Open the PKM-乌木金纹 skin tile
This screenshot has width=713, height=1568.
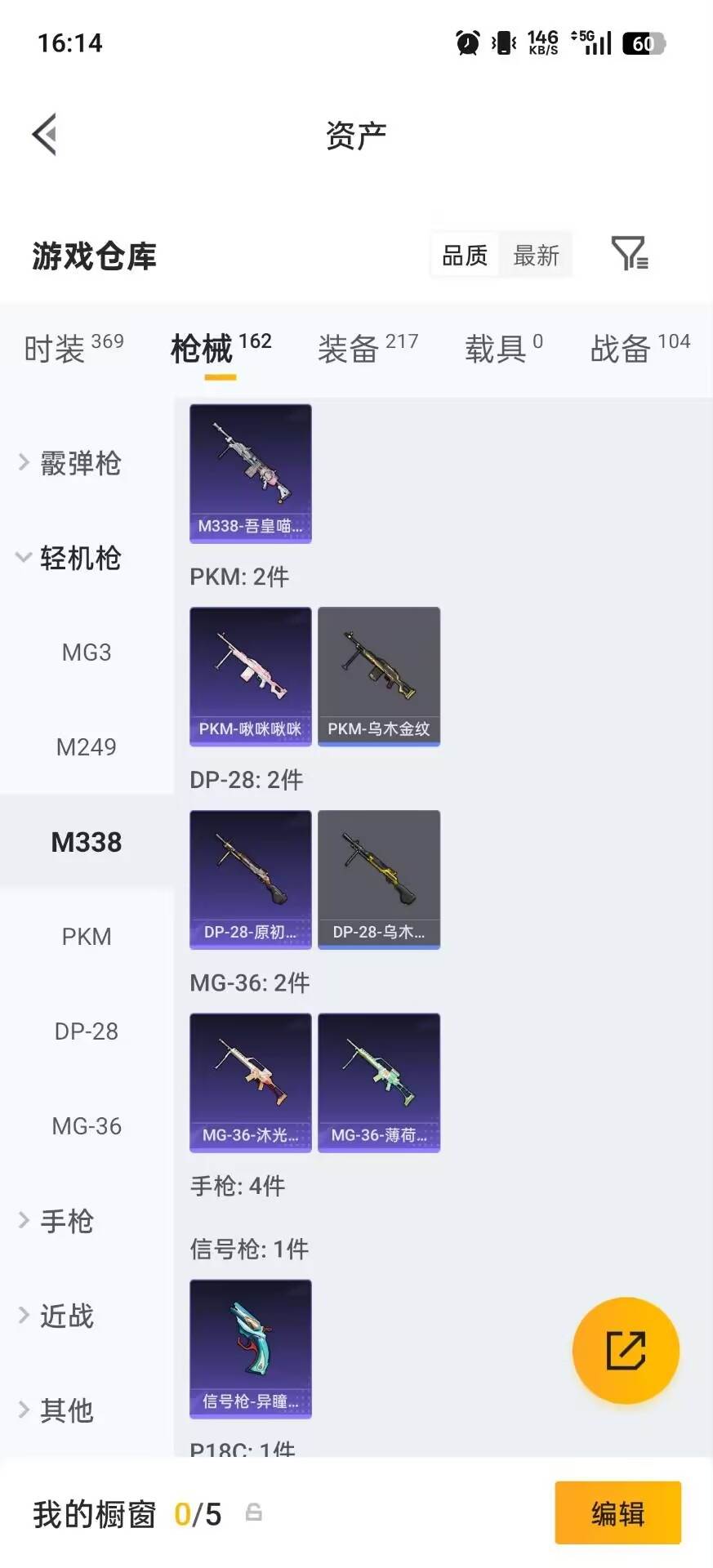379,676
